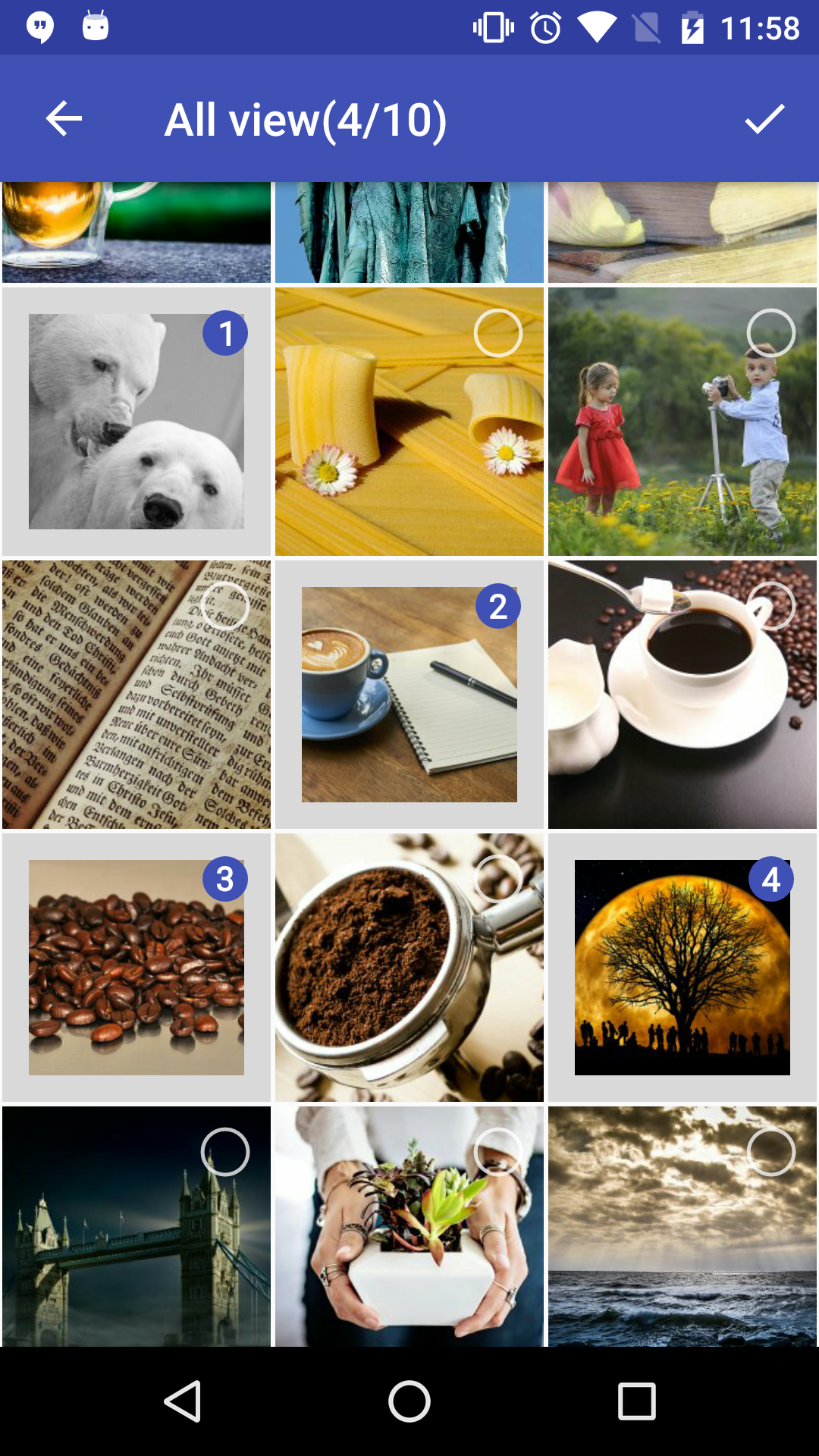Select the pasta with daisies photo
Image resolution: width=819 pixels, height=1456 pixels.
pyautogui.click(x=498, y=333)
